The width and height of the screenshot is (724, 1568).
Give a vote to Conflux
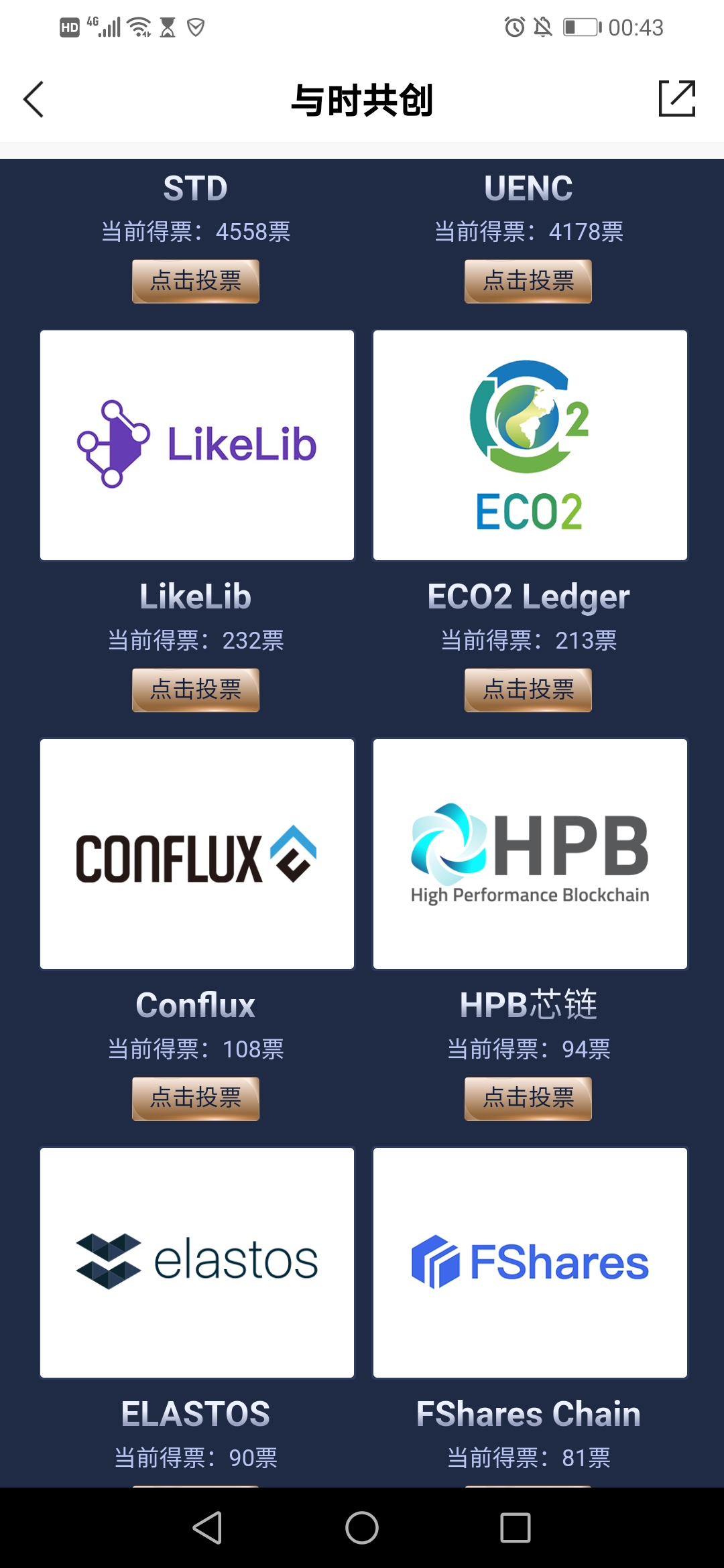[195, 1099]
